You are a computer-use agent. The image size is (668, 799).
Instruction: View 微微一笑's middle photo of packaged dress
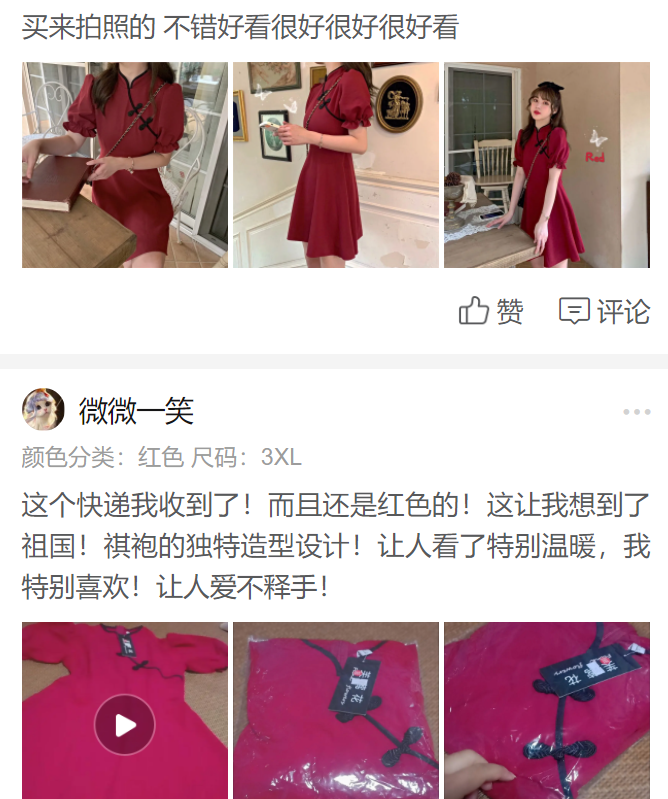[336, 712]
